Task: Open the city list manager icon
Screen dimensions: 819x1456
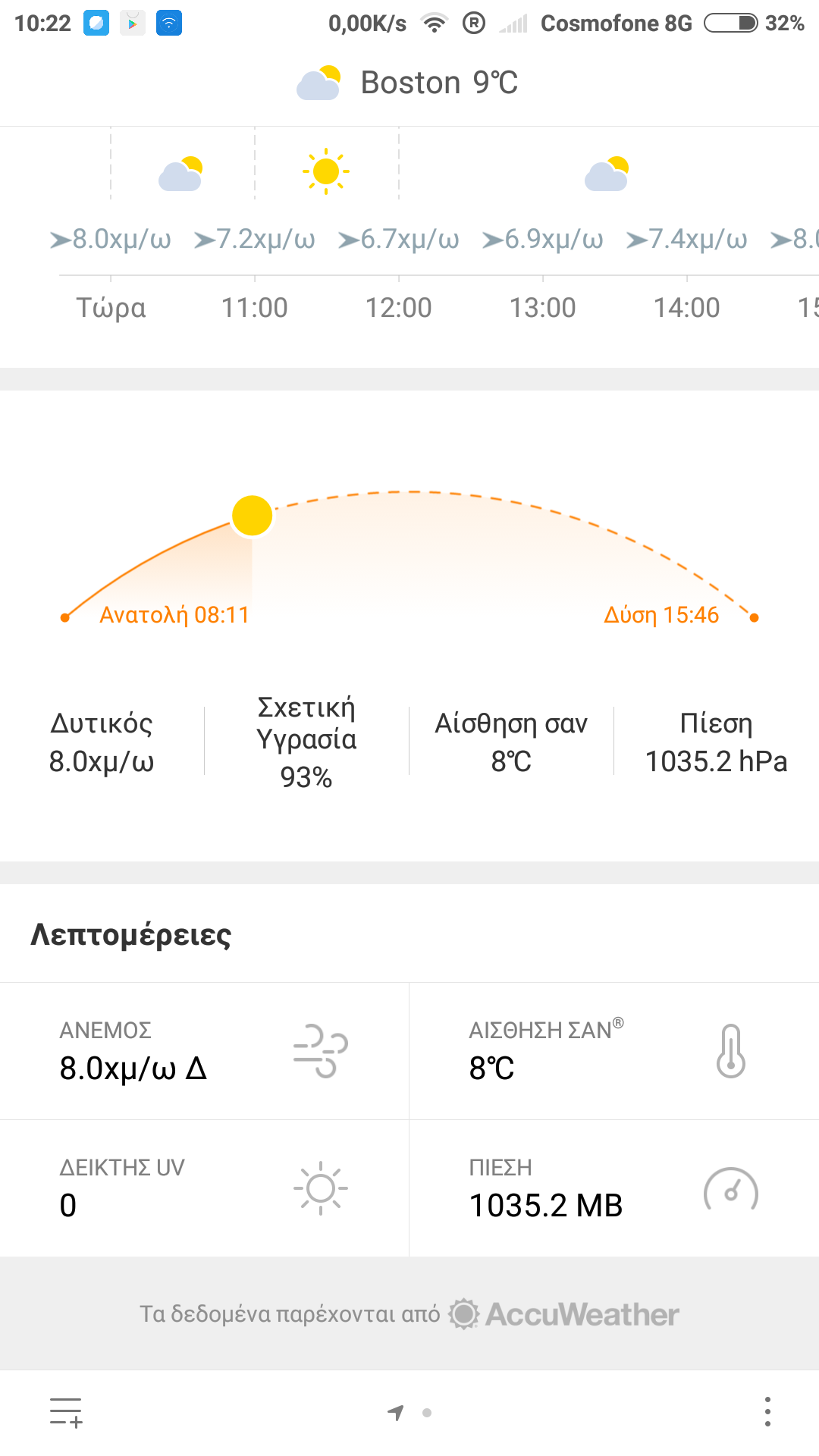Action: (x=66, y=1413)
